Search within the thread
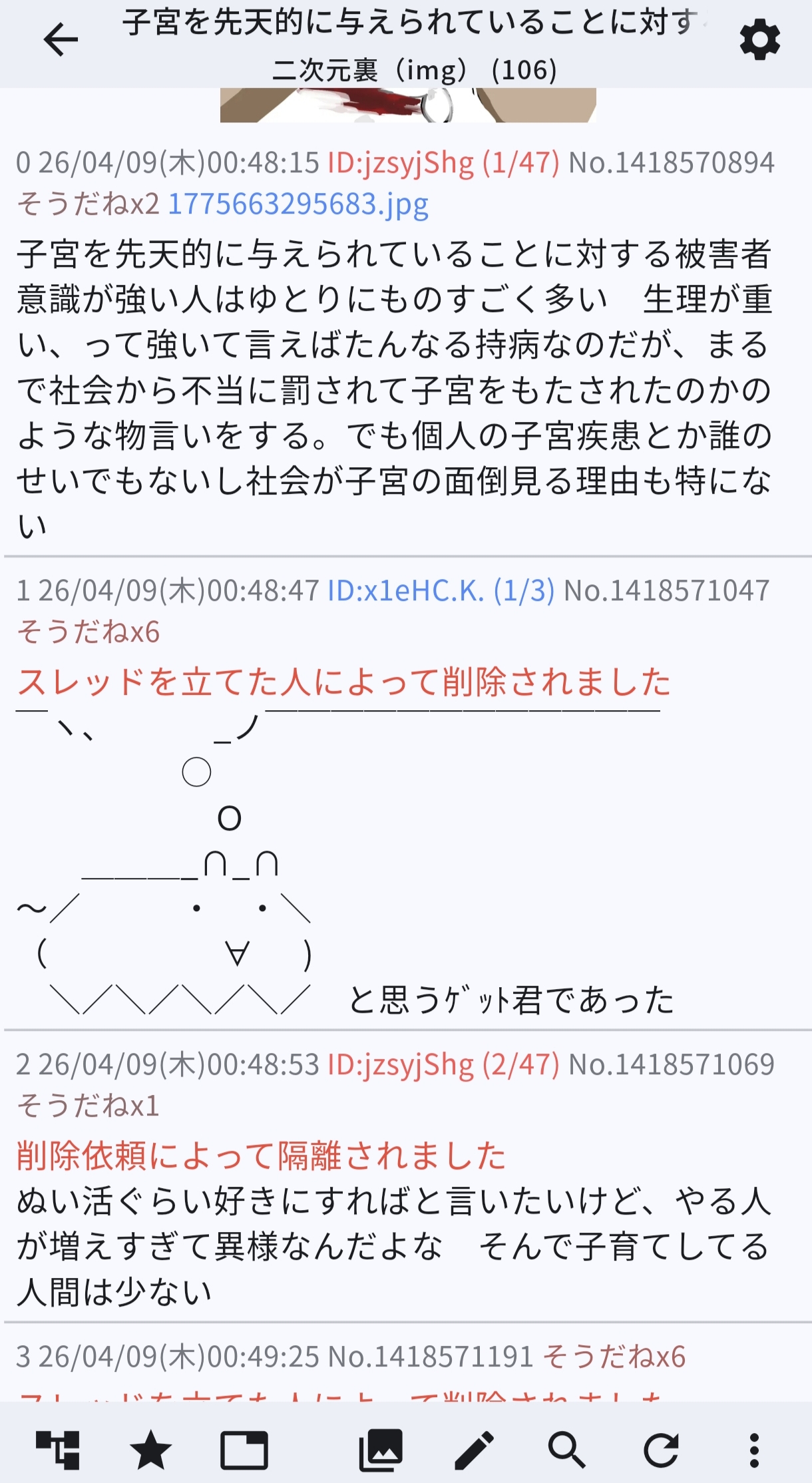 pyautogui.click(x=566, y=1450)
